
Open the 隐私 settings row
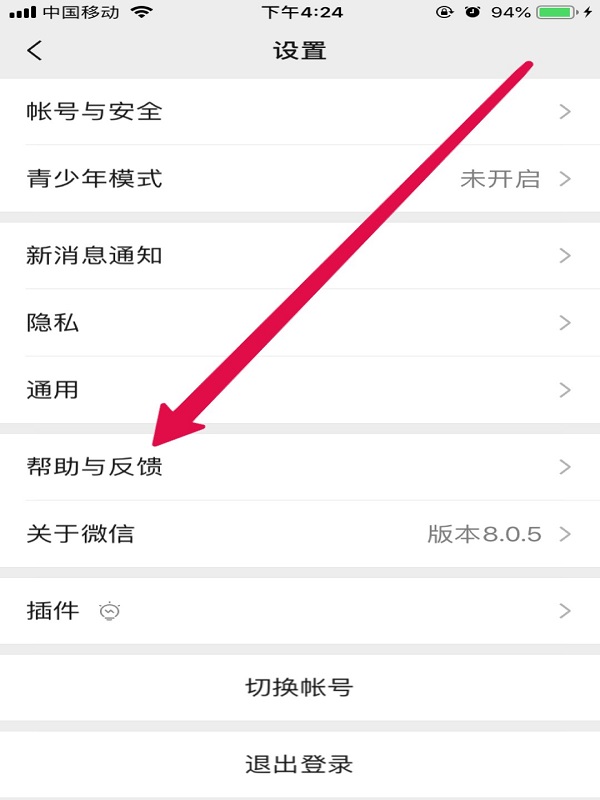(300, 322)
